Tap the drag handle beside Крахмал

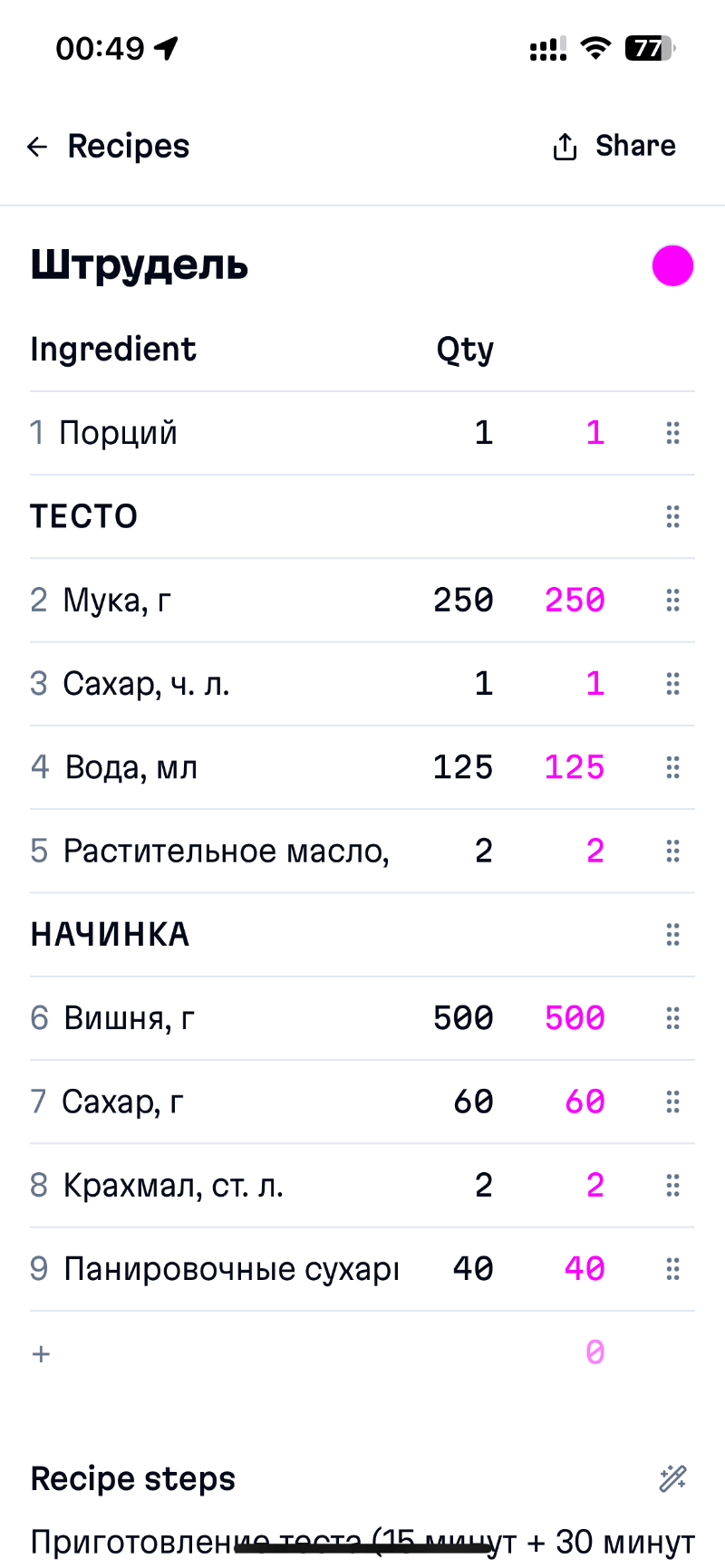[672, 1185]
